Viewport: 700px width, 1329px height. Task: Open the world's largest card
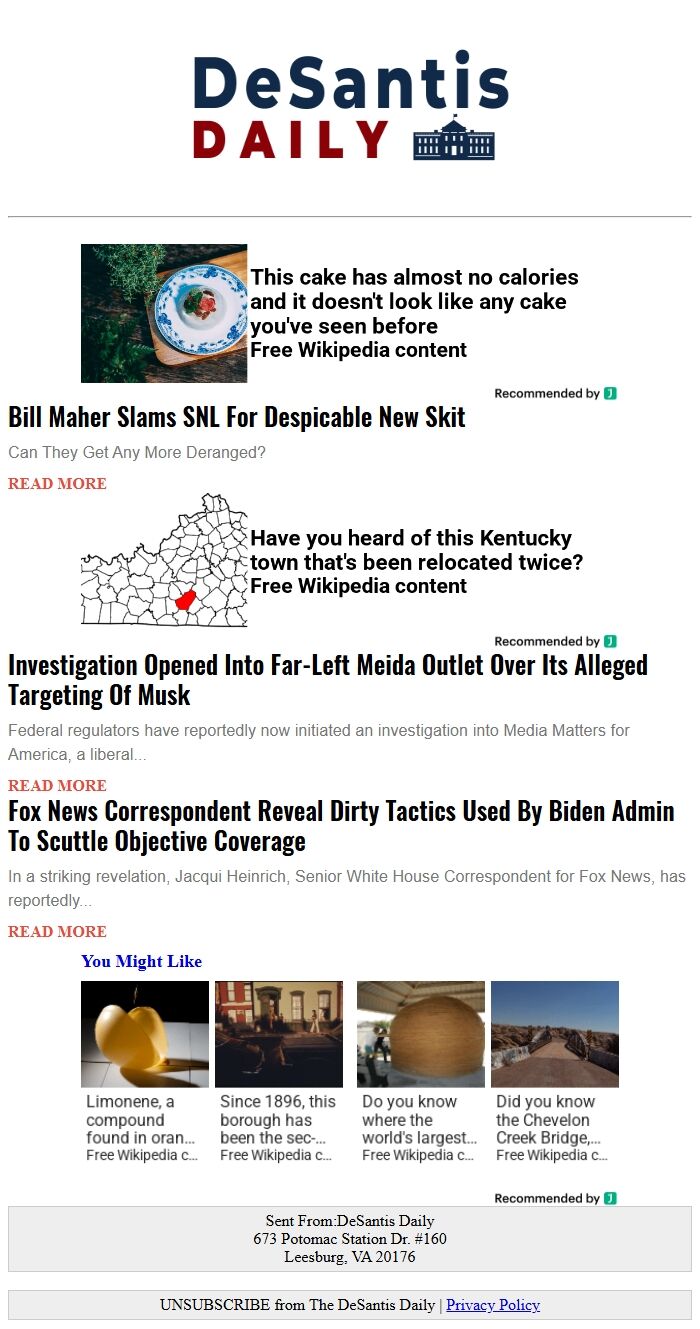[421, 1072]
